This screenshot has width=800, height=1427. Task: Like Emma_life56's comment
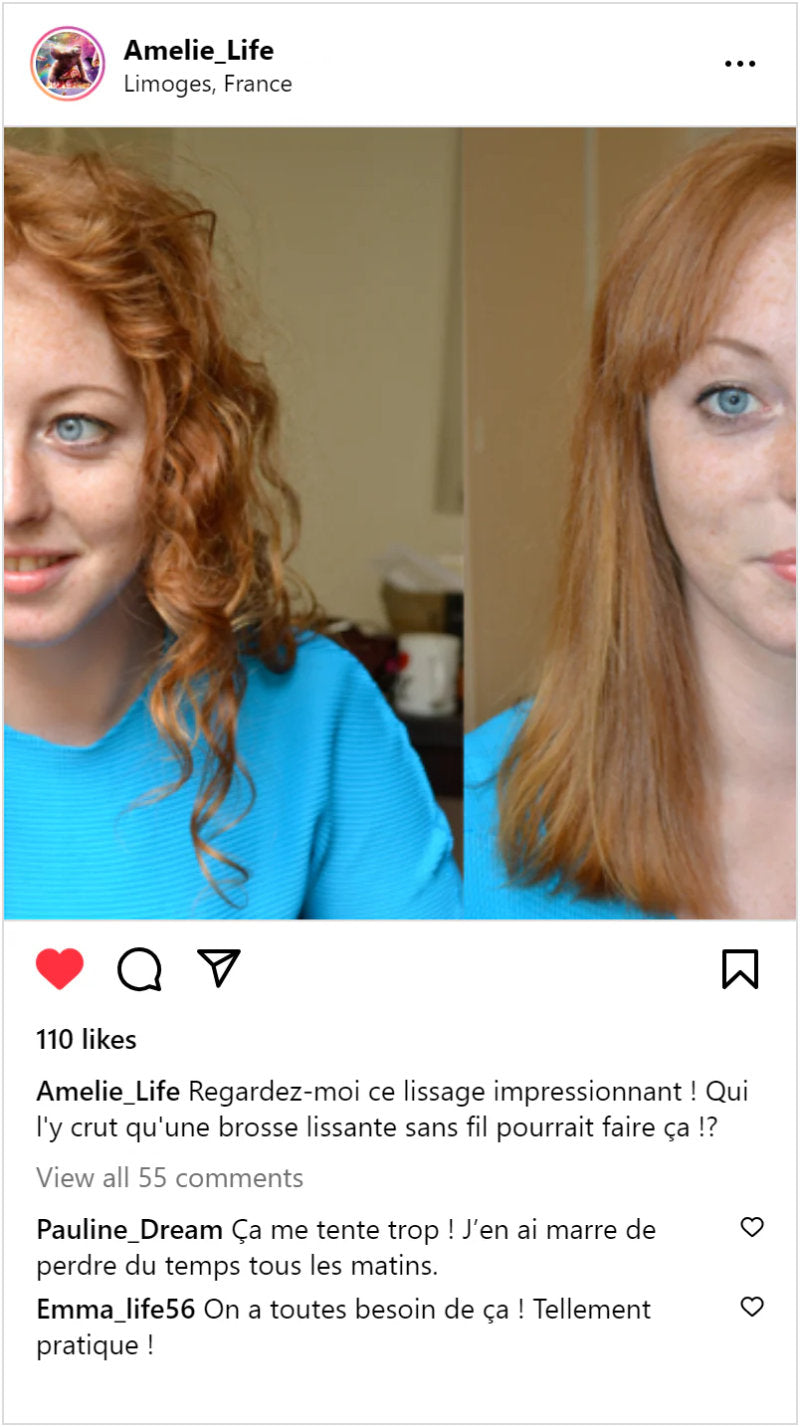(x=752, y=1306)
